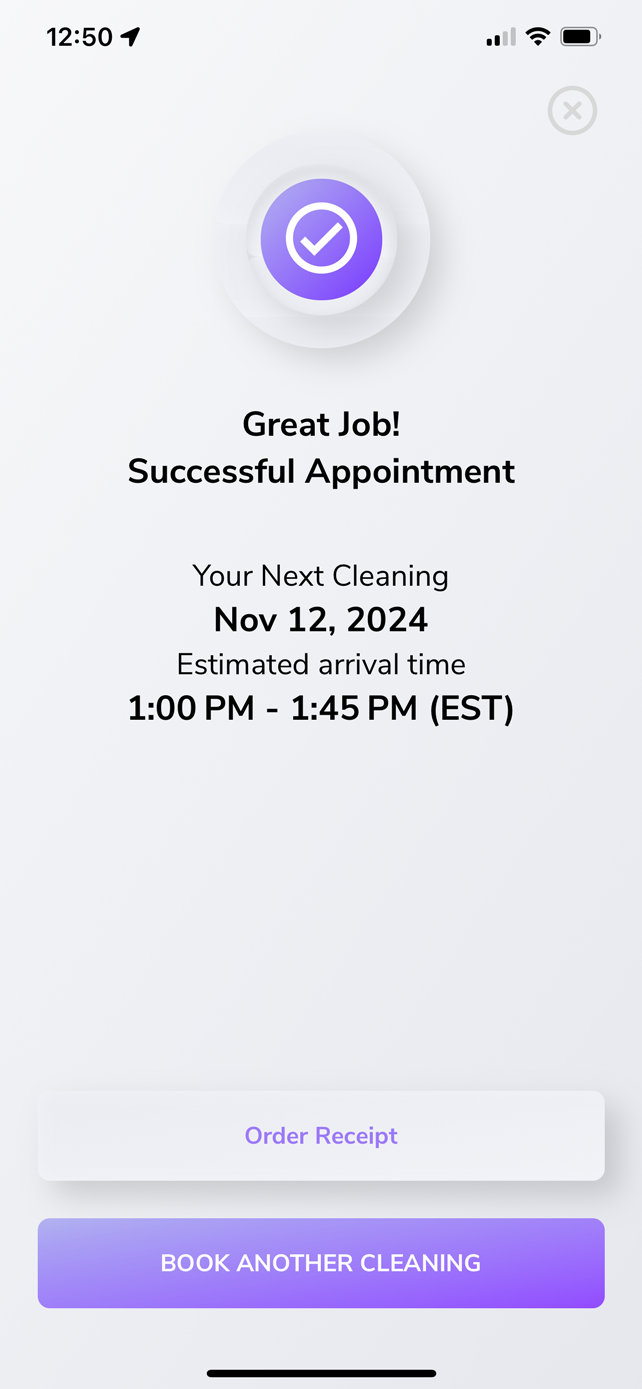Open the Order Receipt

[x=321, y=1135]
